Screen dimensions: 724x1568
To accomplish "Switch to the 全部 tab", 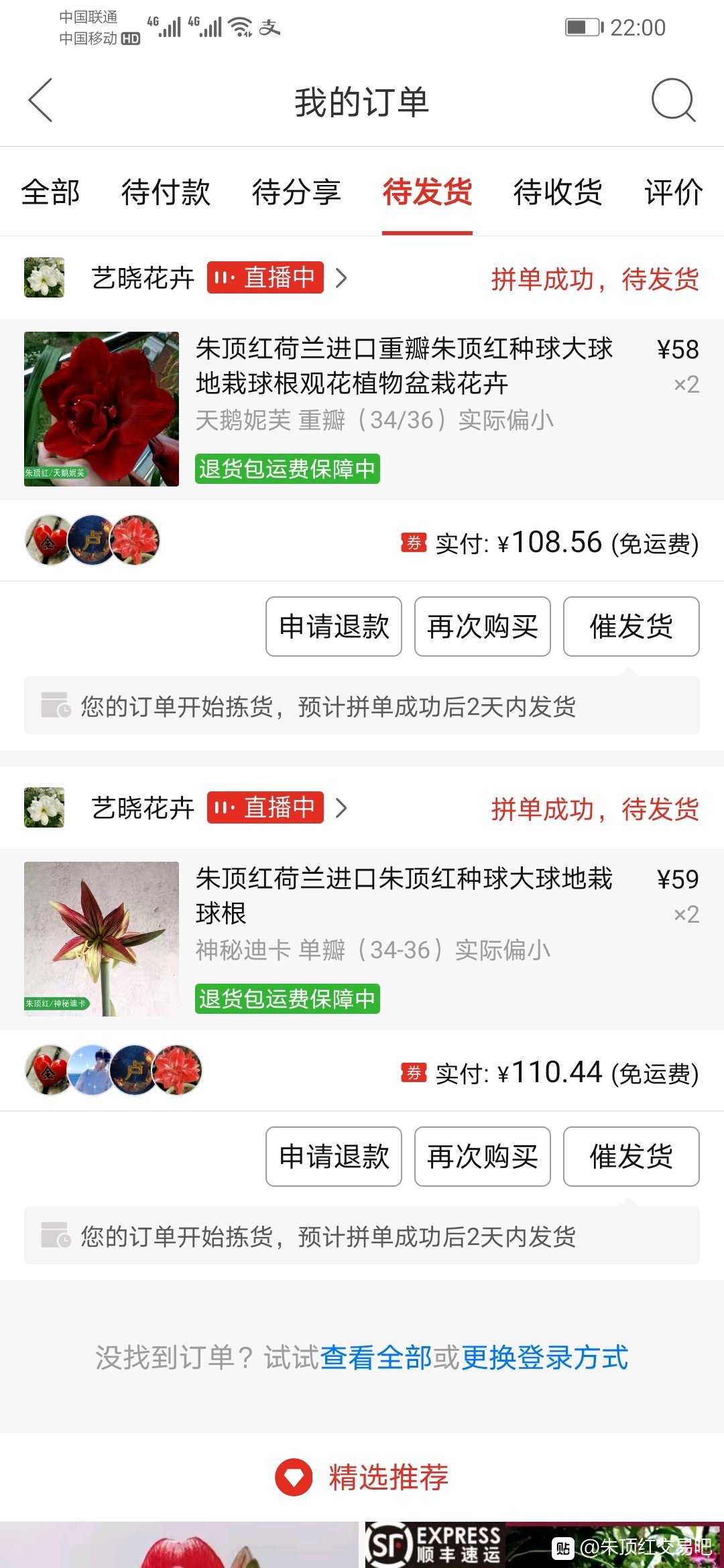I will 50,192.
